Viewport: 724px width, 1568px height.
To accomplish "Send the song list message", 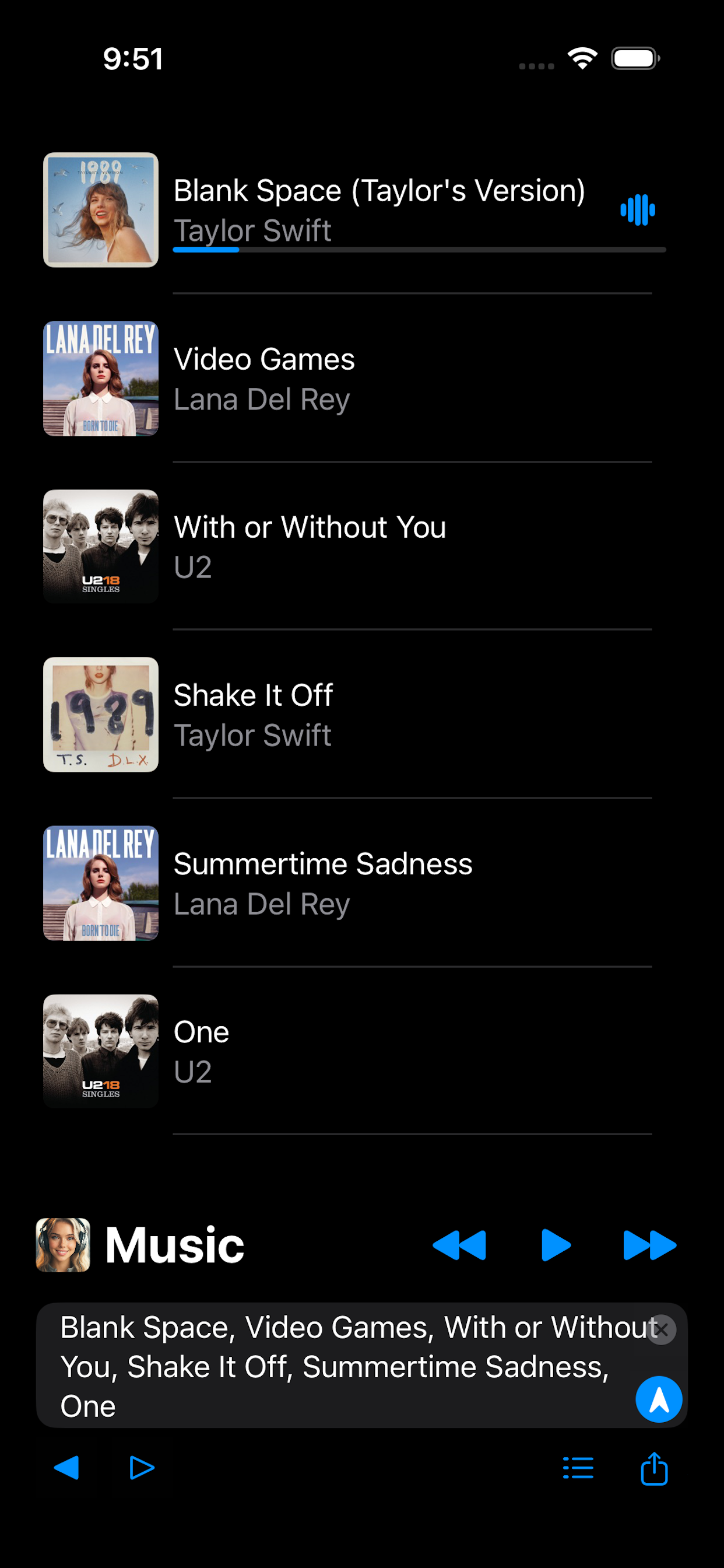I will point(658,1399).
